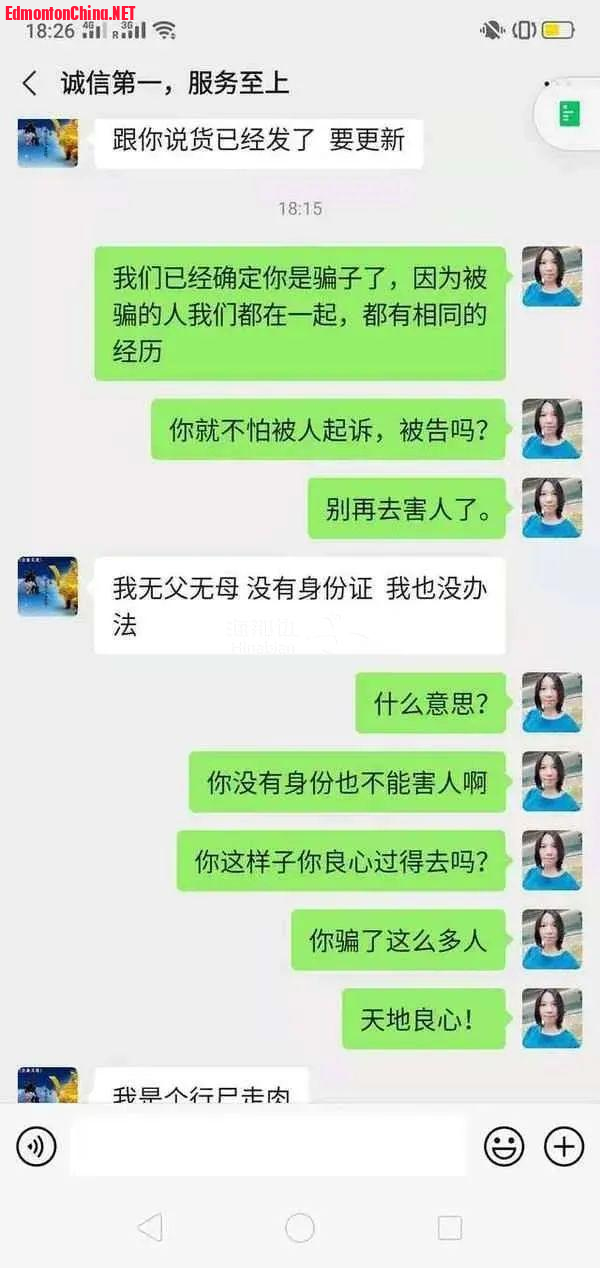Open the plus attachment menu
The image size is (600, 1268).
pyautogui.click(x=564, y=1146)
